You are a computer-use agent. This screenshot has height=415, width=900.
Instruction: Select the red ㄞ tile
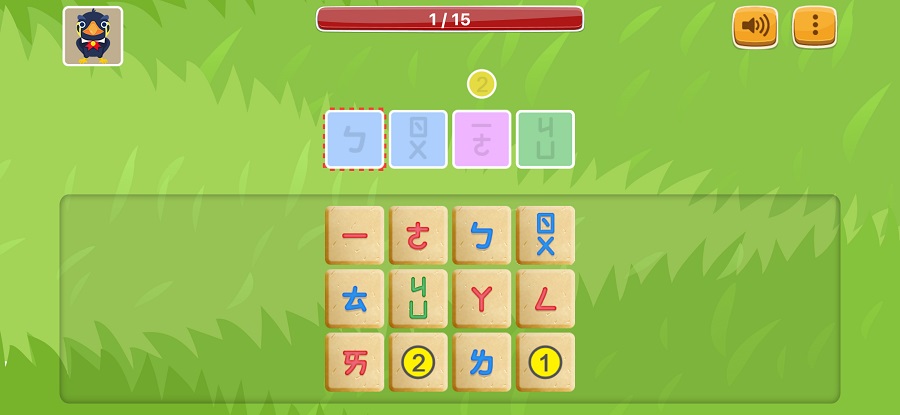point(354,362)
